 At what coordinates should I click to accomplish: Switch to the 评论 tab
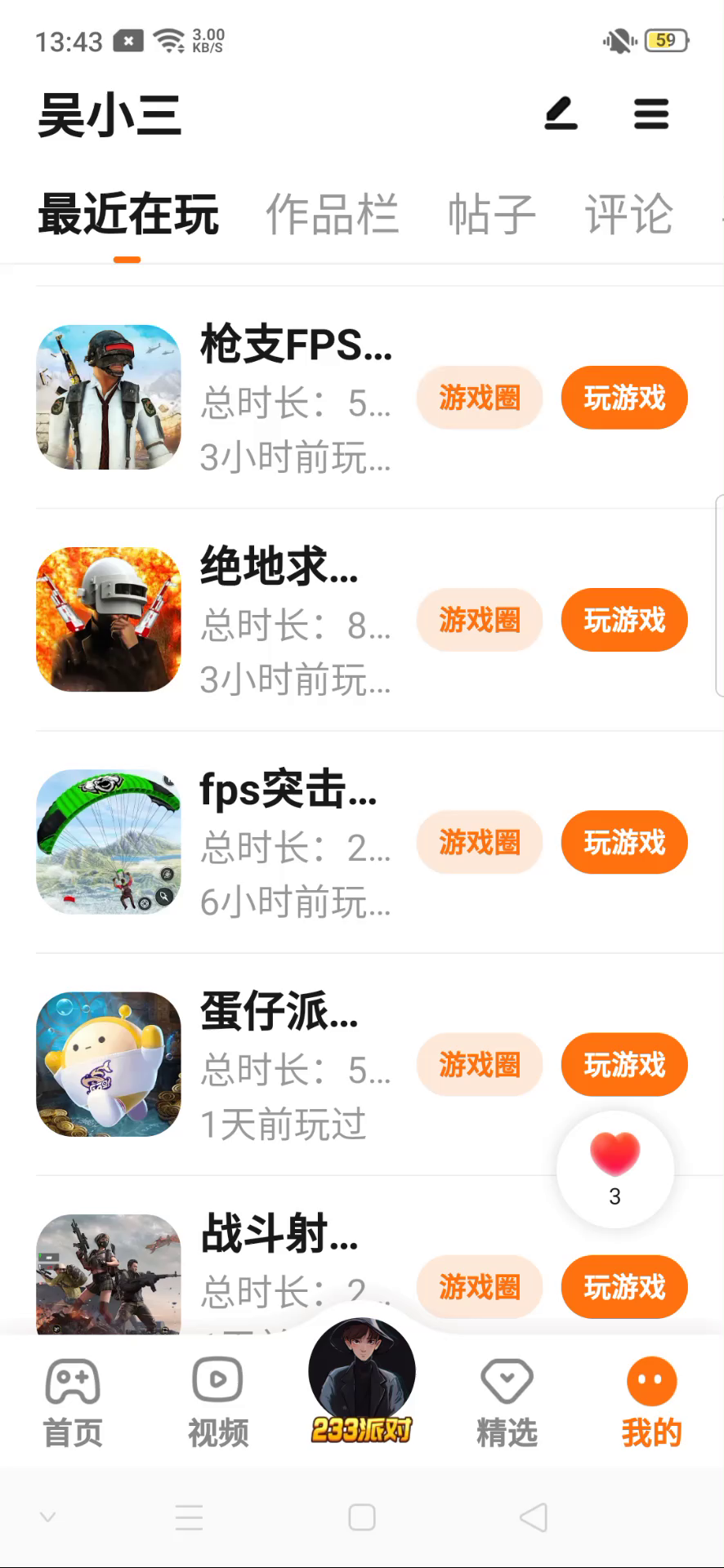(x=628, y=215)
